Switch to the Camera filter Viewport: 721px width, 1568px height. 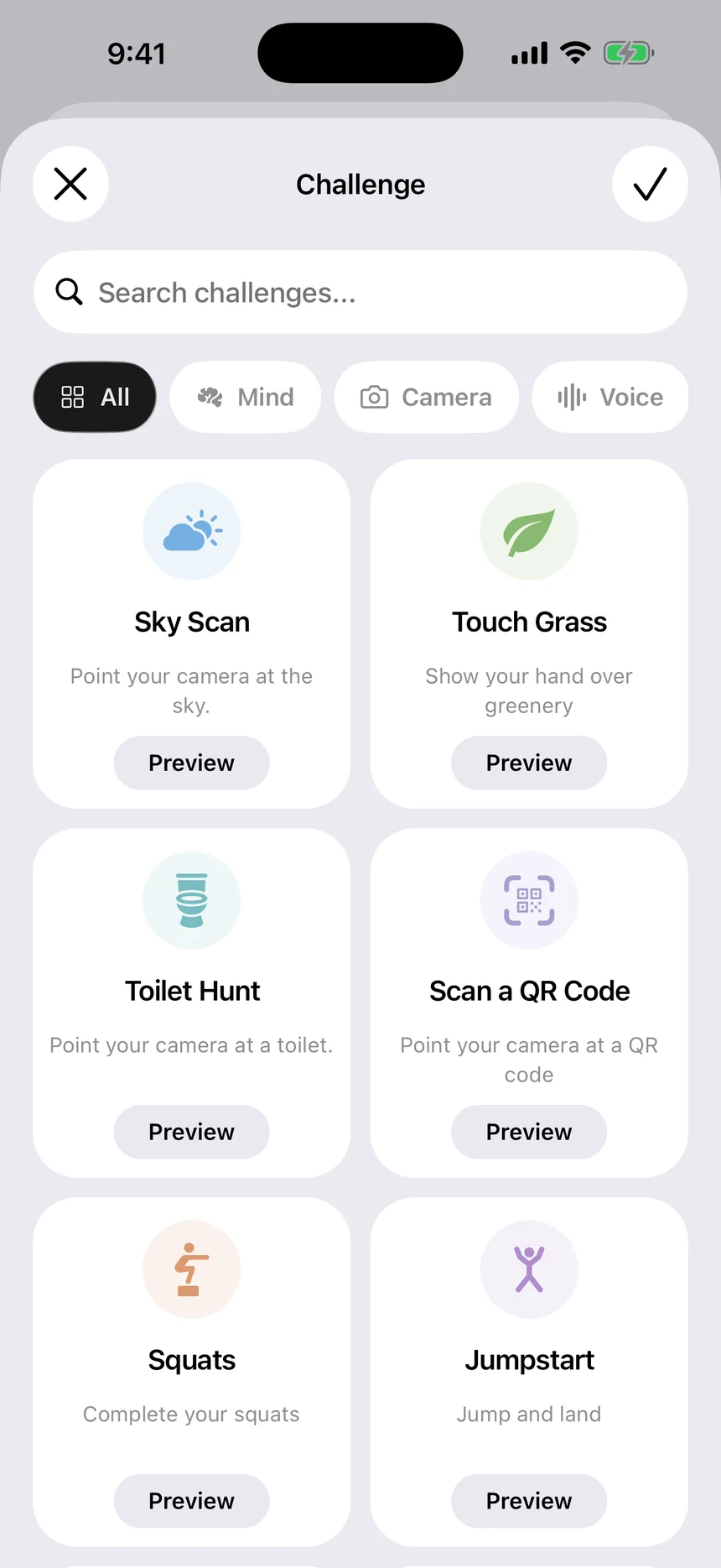[x=426, y=397]
